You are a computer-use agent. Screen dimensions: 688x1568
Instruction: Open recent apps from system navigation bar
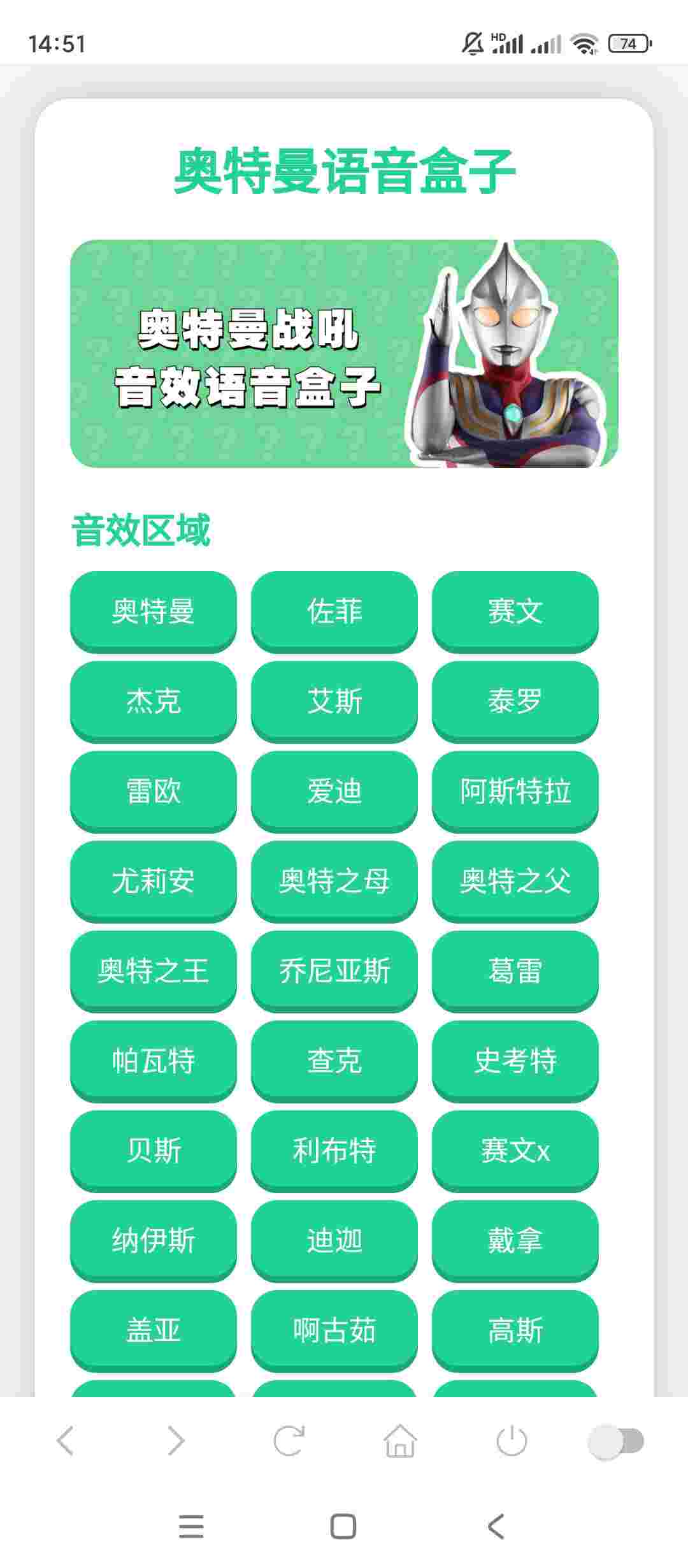tap(191, 1527)
